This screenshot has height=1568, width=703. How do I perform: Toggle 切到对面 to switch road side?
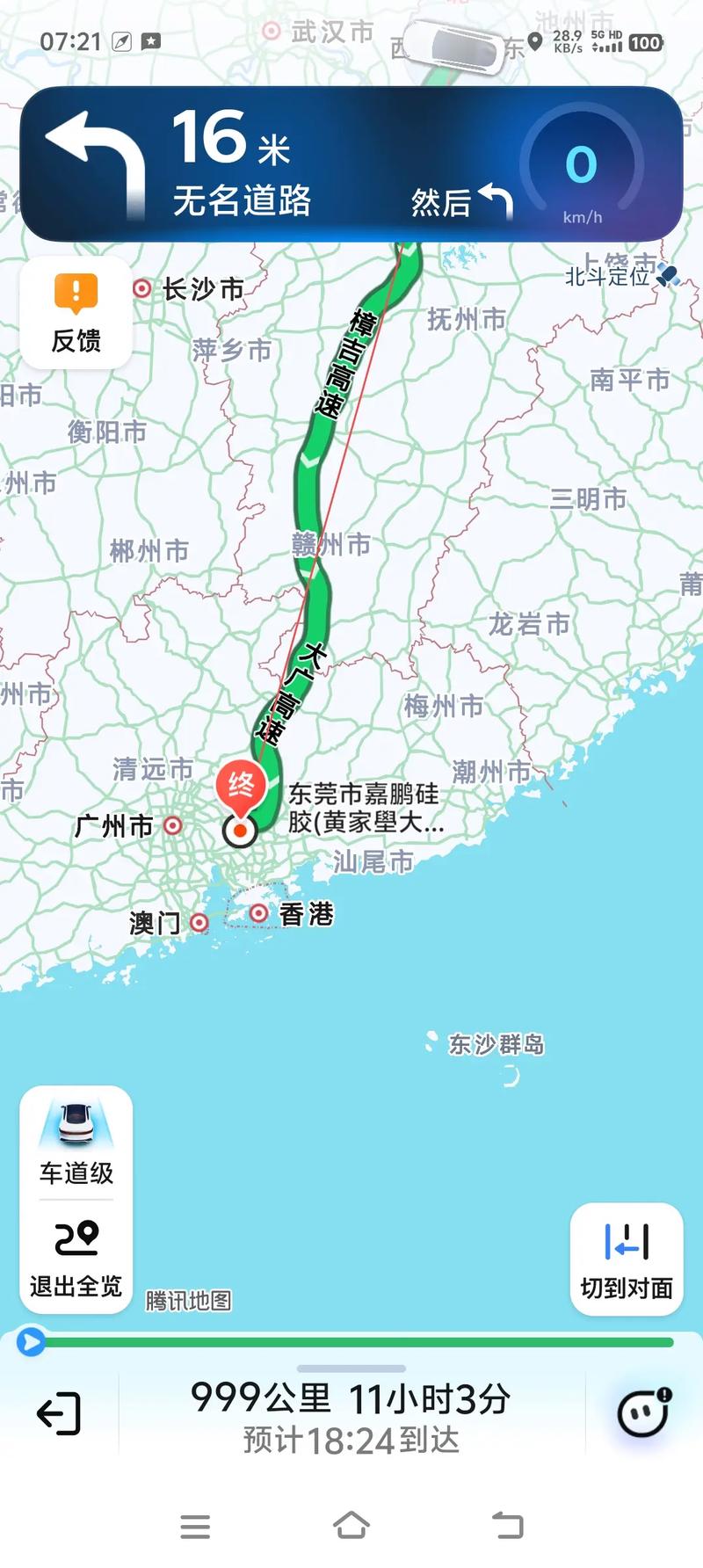point(626,1259)
